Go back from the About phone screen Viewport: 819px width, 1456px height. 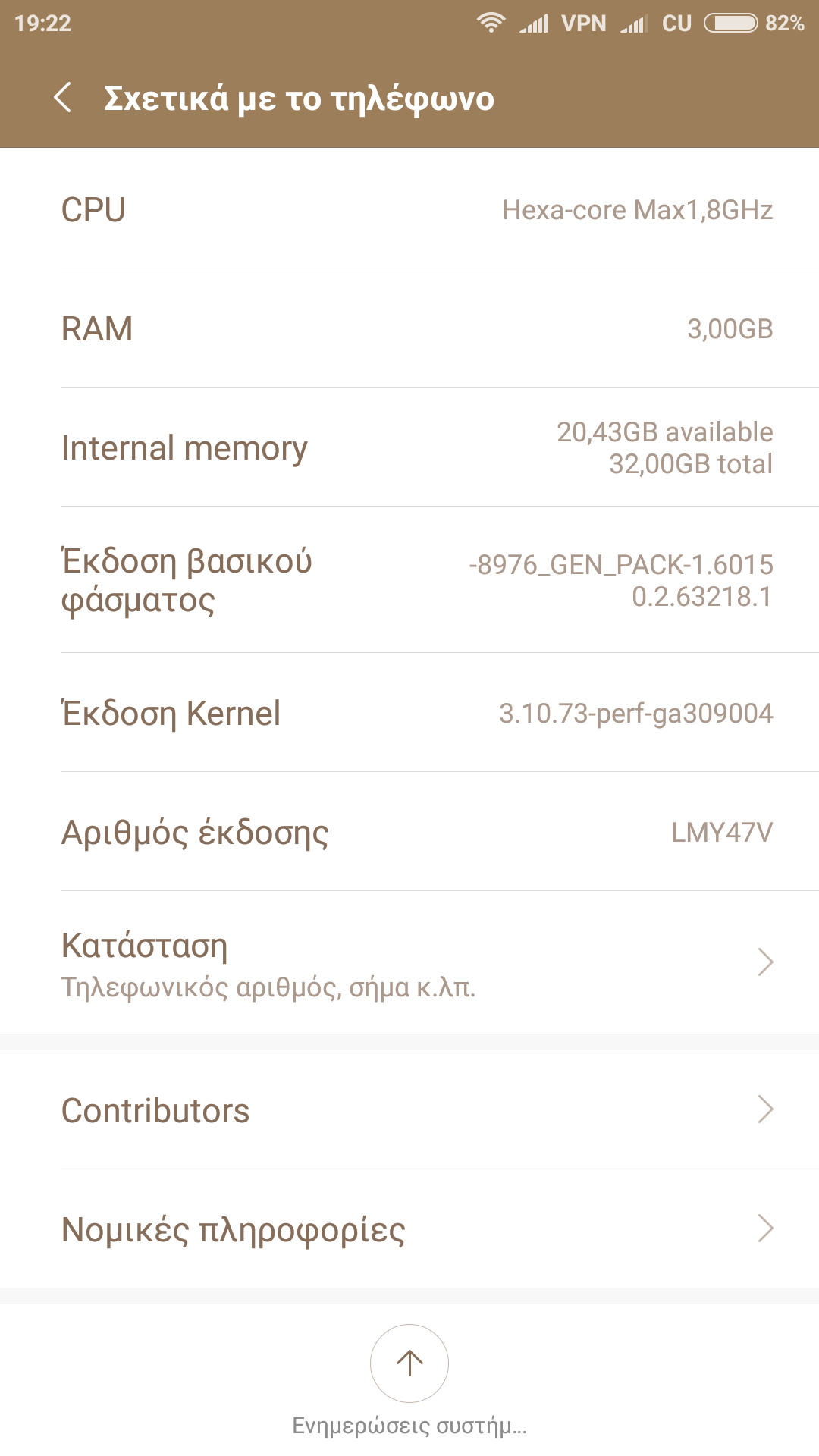click(63, 98)
